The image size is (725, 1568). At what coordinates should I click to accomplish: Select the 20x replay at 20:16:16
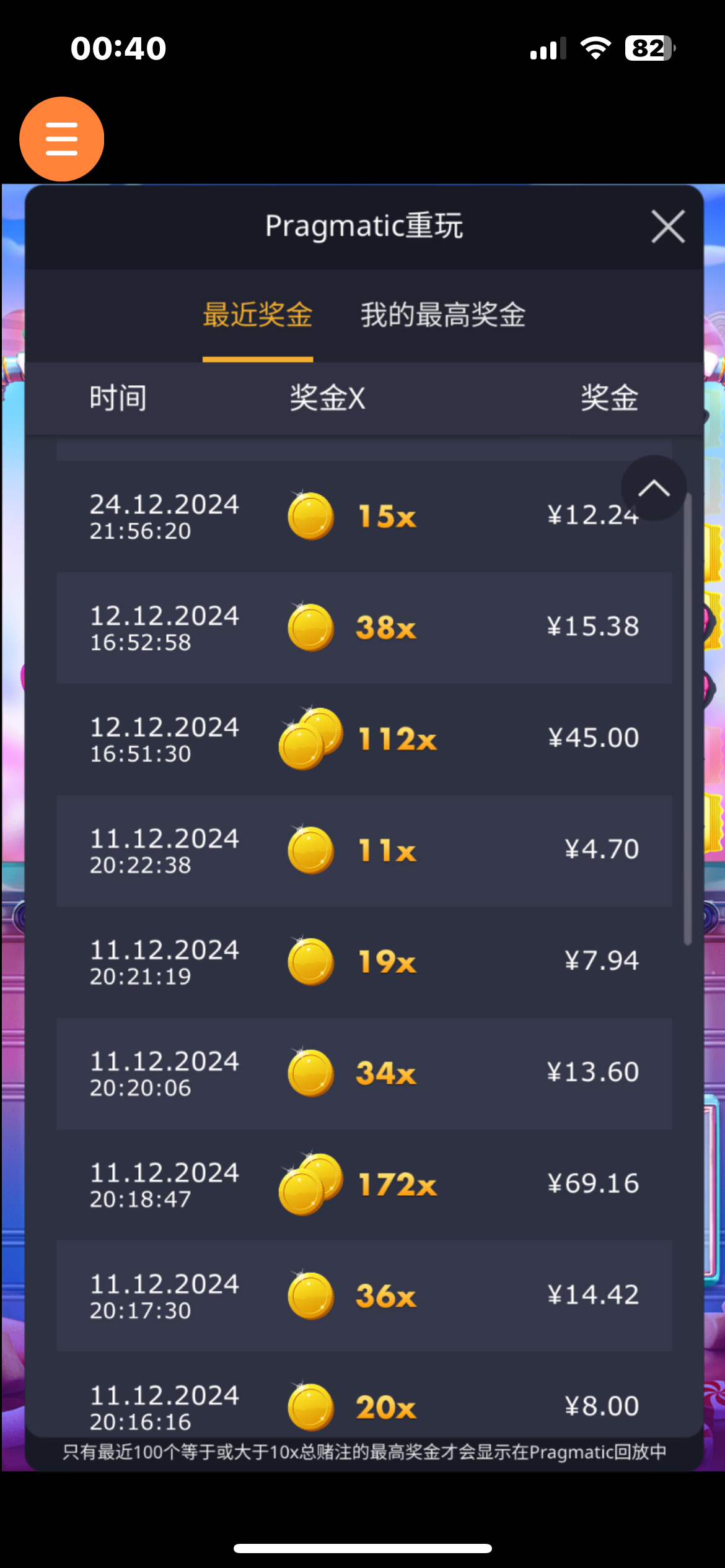[364, 1406]
